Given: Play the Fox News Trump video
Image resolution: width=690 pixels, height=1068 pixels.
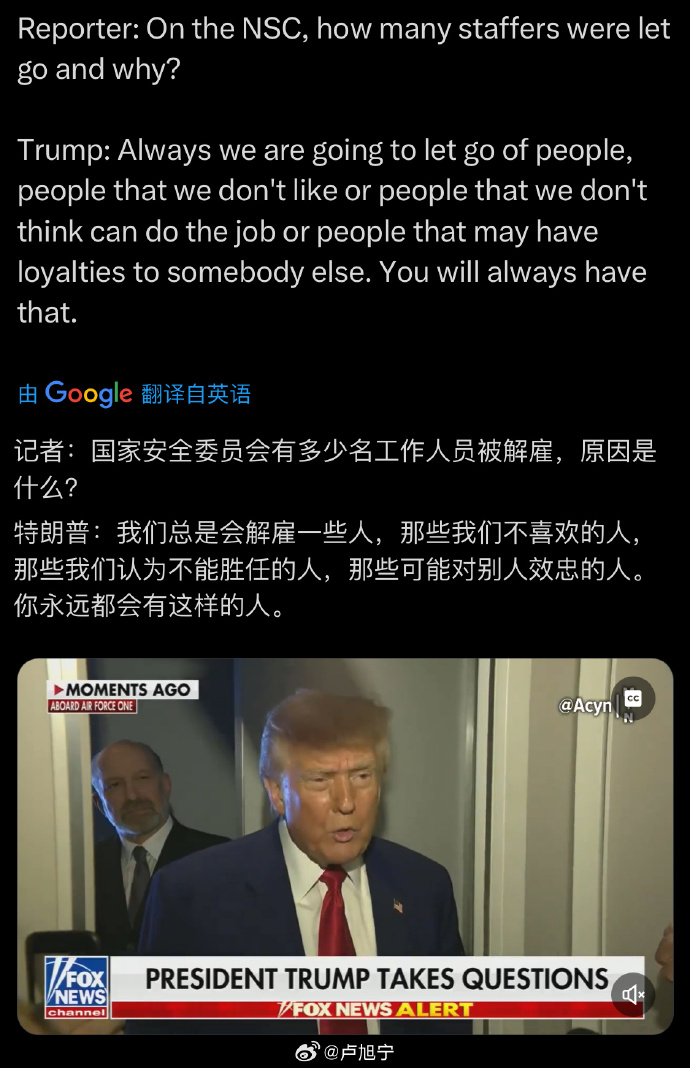Looking at the screenshot, I should [x=344, y=845].
